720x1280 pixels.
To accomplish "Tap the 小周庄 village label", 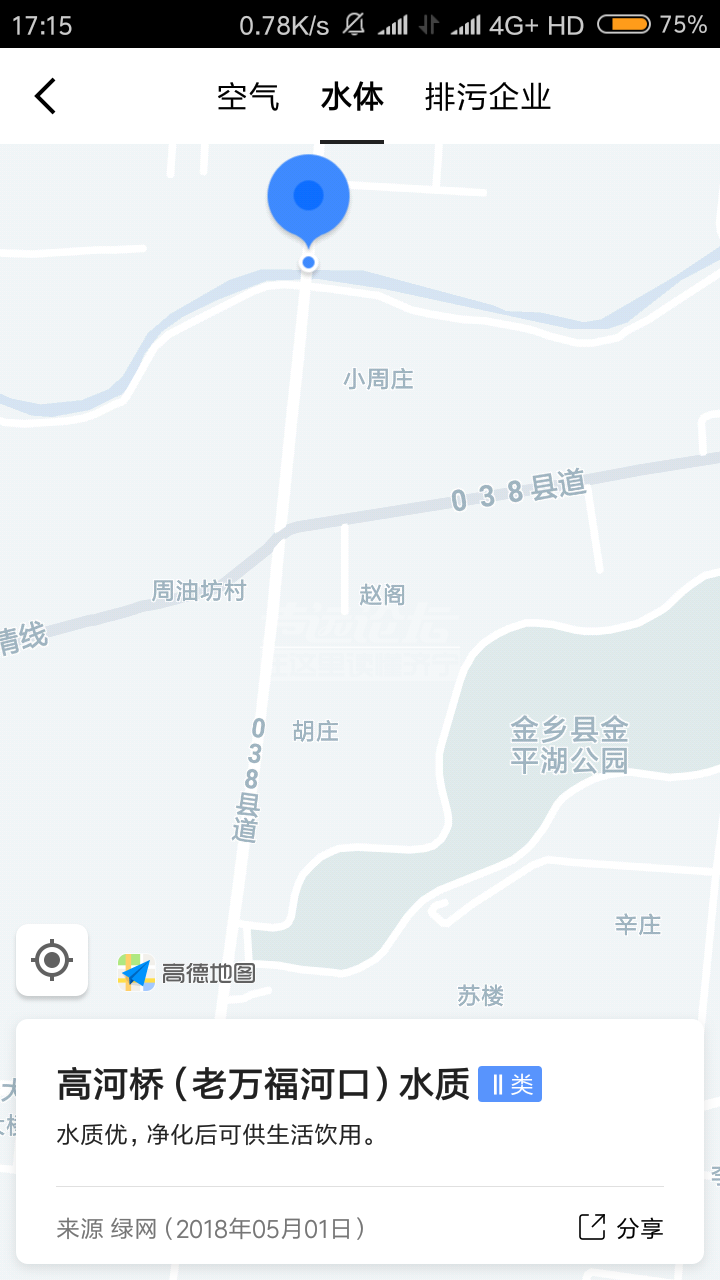I will (377, 379).
